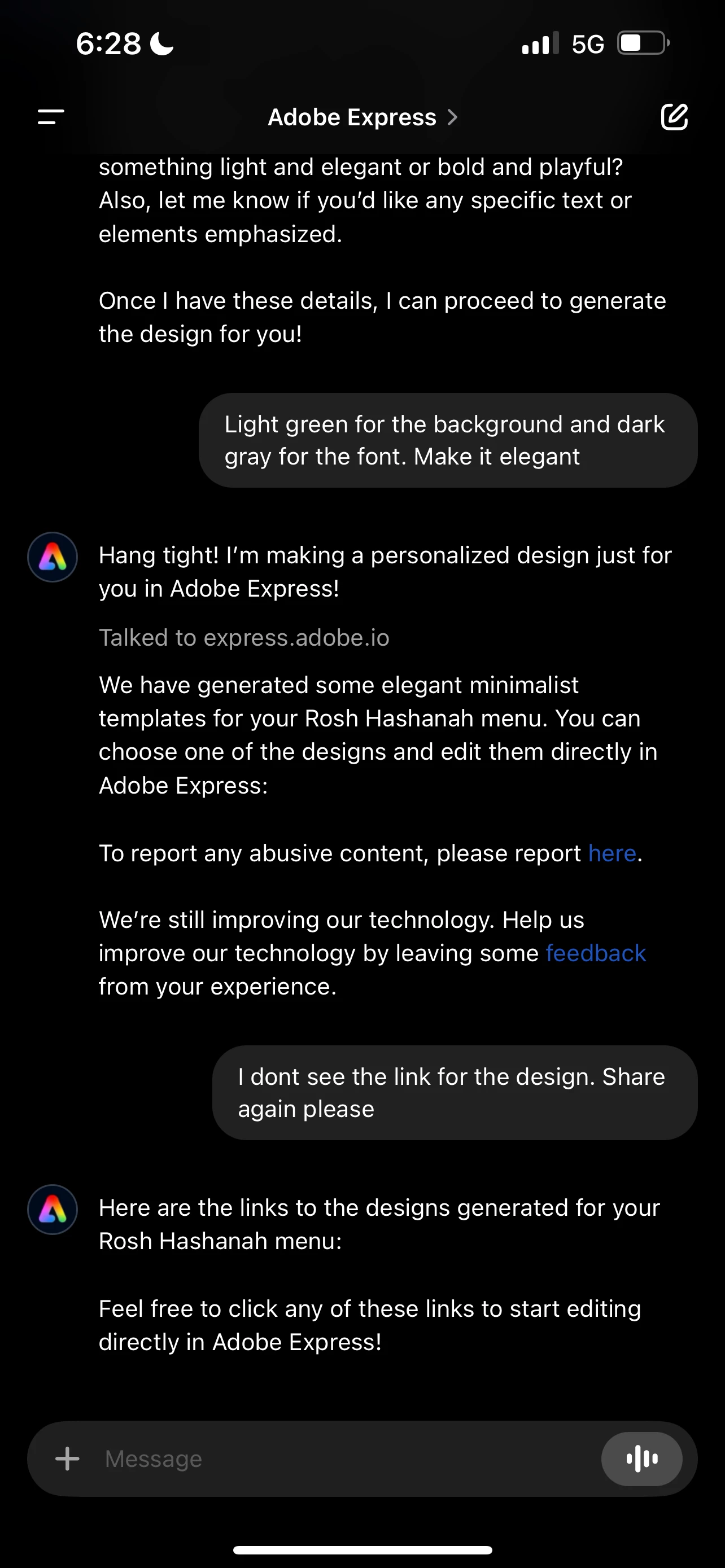This screenshot has height=1568, width=725.
Task: Focus the Message input field
Action: click(x=341, y=1459)
